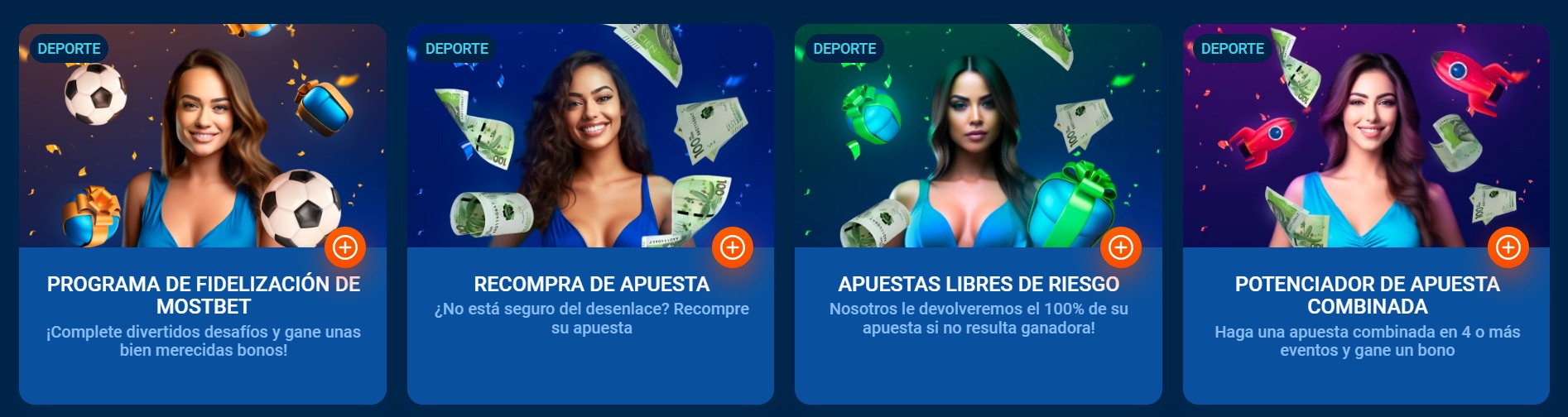The height and width of the screenshot is (417, 1568).
Task: Open the Programa de Fidelización de Mostbet card
Action: pos(203,295)
